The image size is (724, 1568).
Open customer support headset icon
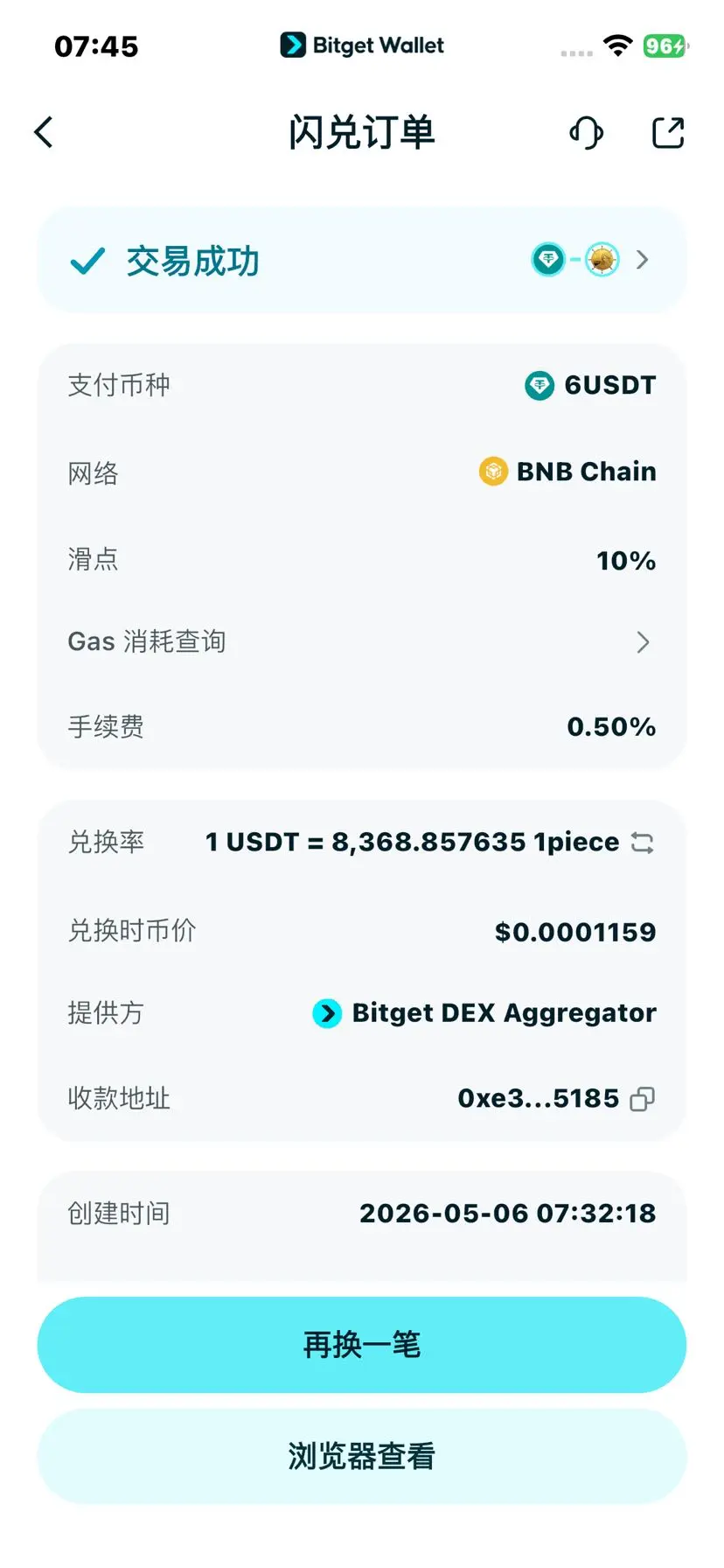(587, 133)
